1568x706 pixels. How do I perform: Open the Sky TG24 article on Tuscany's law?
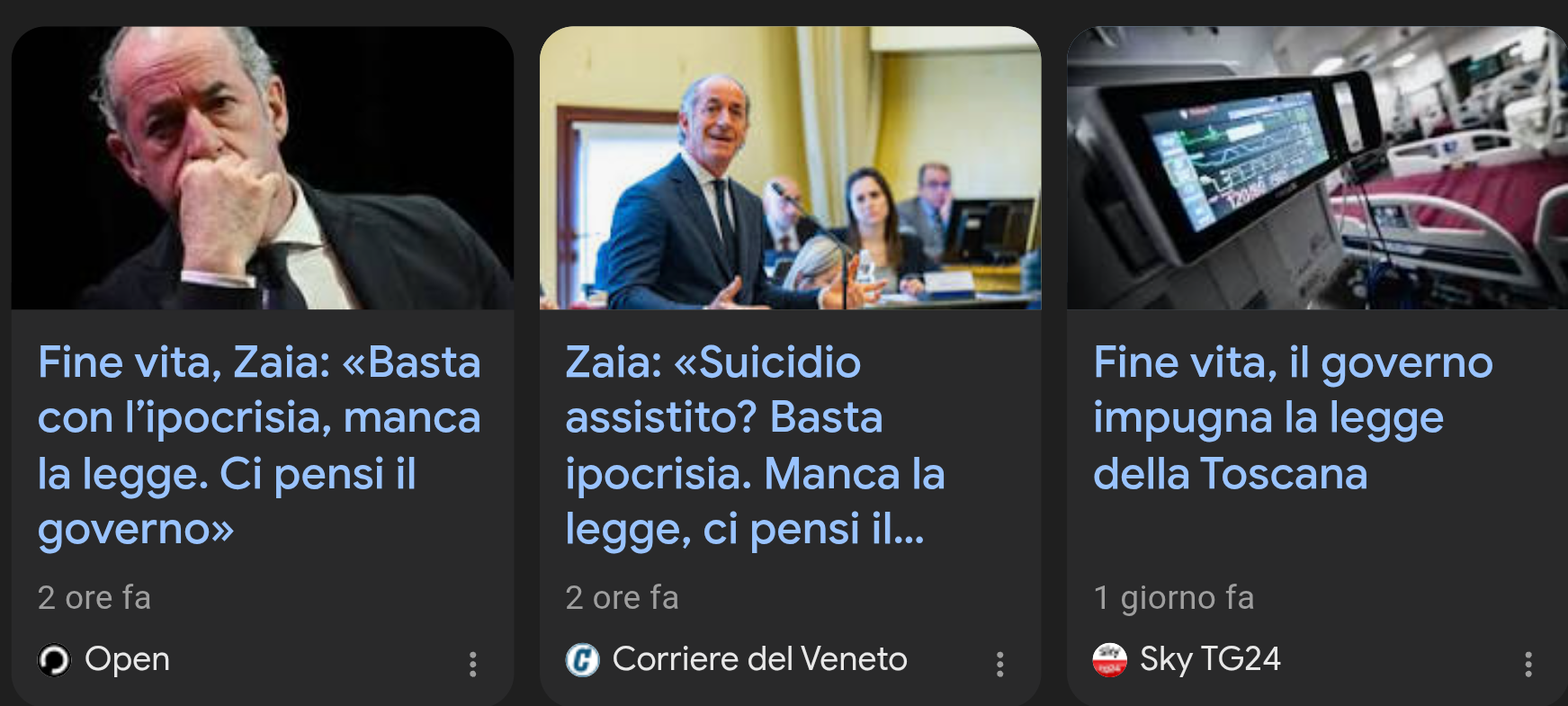tap(1292, 418)
